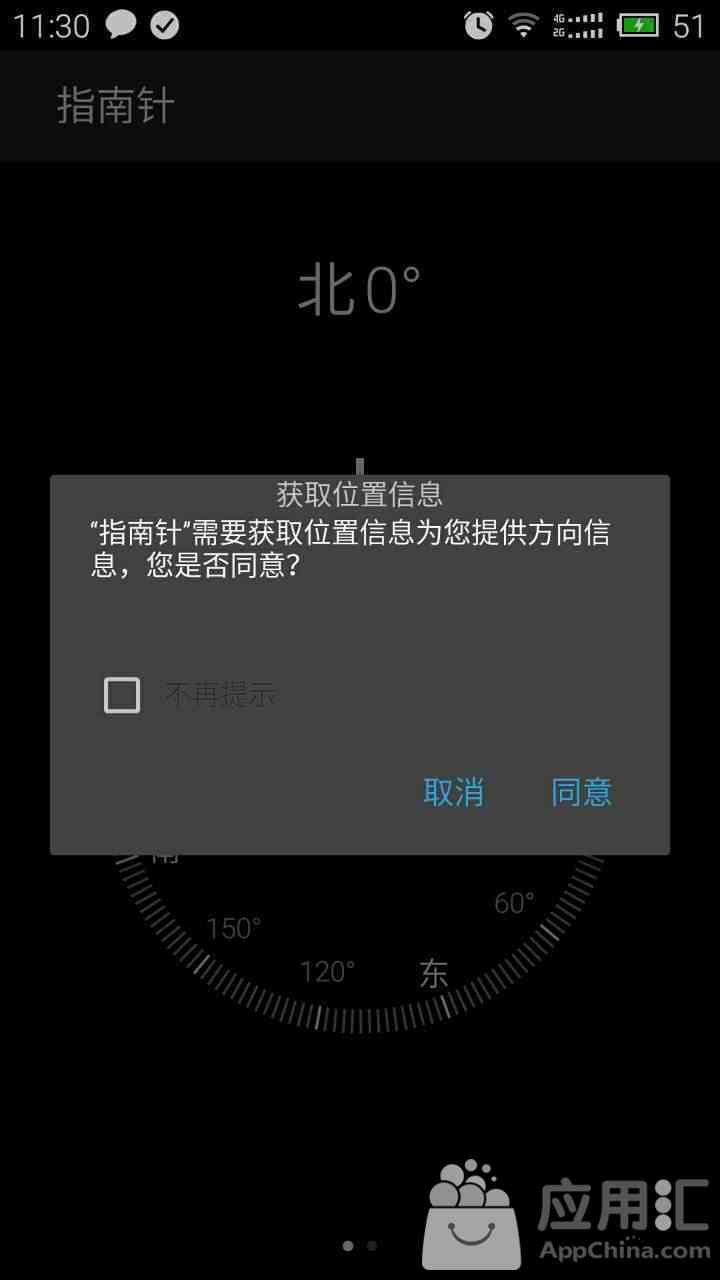Image resolution: width=720 pixels, height=1280 pixels.
Task: Tap 同意 to allow location access
Action: [x=581, y=792]
